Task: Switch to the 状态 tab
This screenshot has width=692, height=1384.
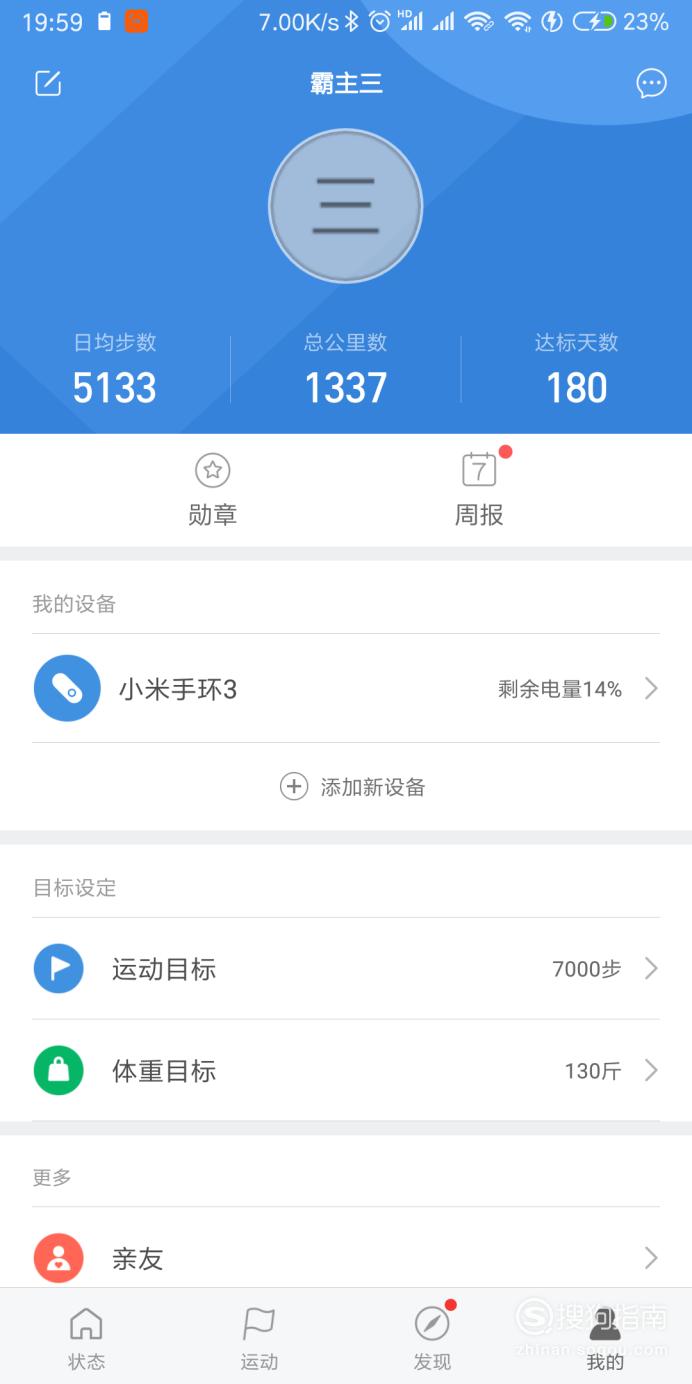Action: (x=86, y=1339)
